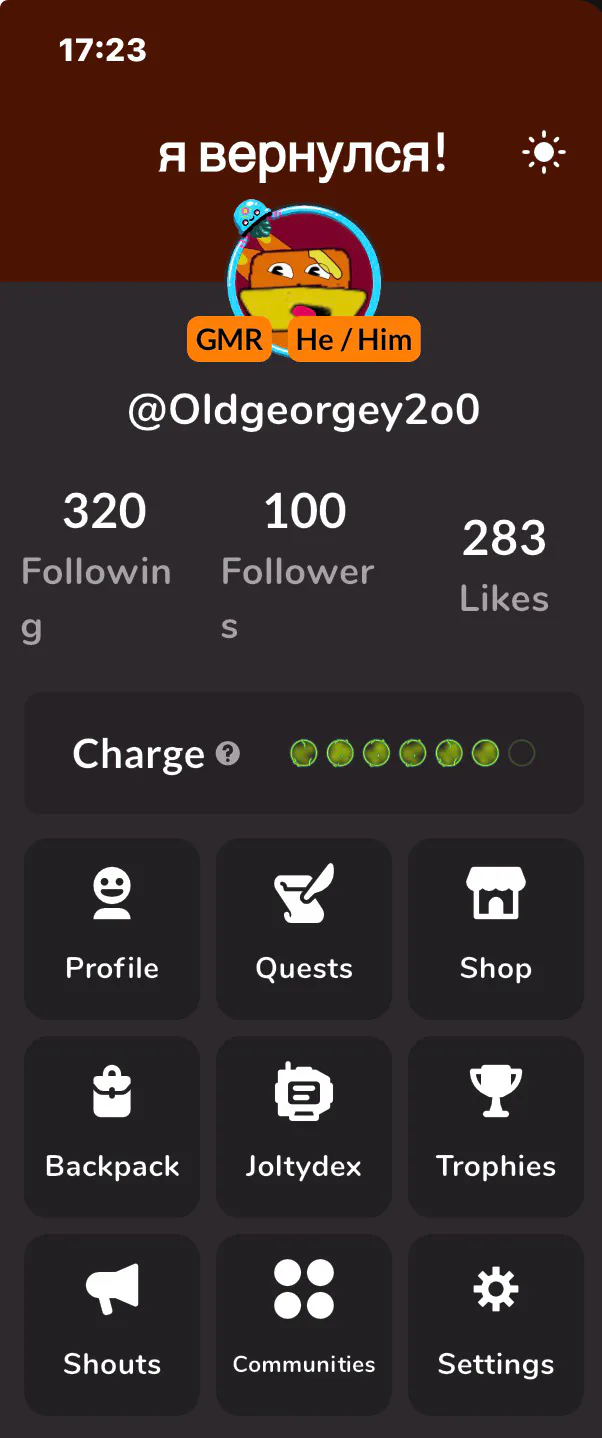
Task: Tap the Charge help question mark
Action: (228, 754)
